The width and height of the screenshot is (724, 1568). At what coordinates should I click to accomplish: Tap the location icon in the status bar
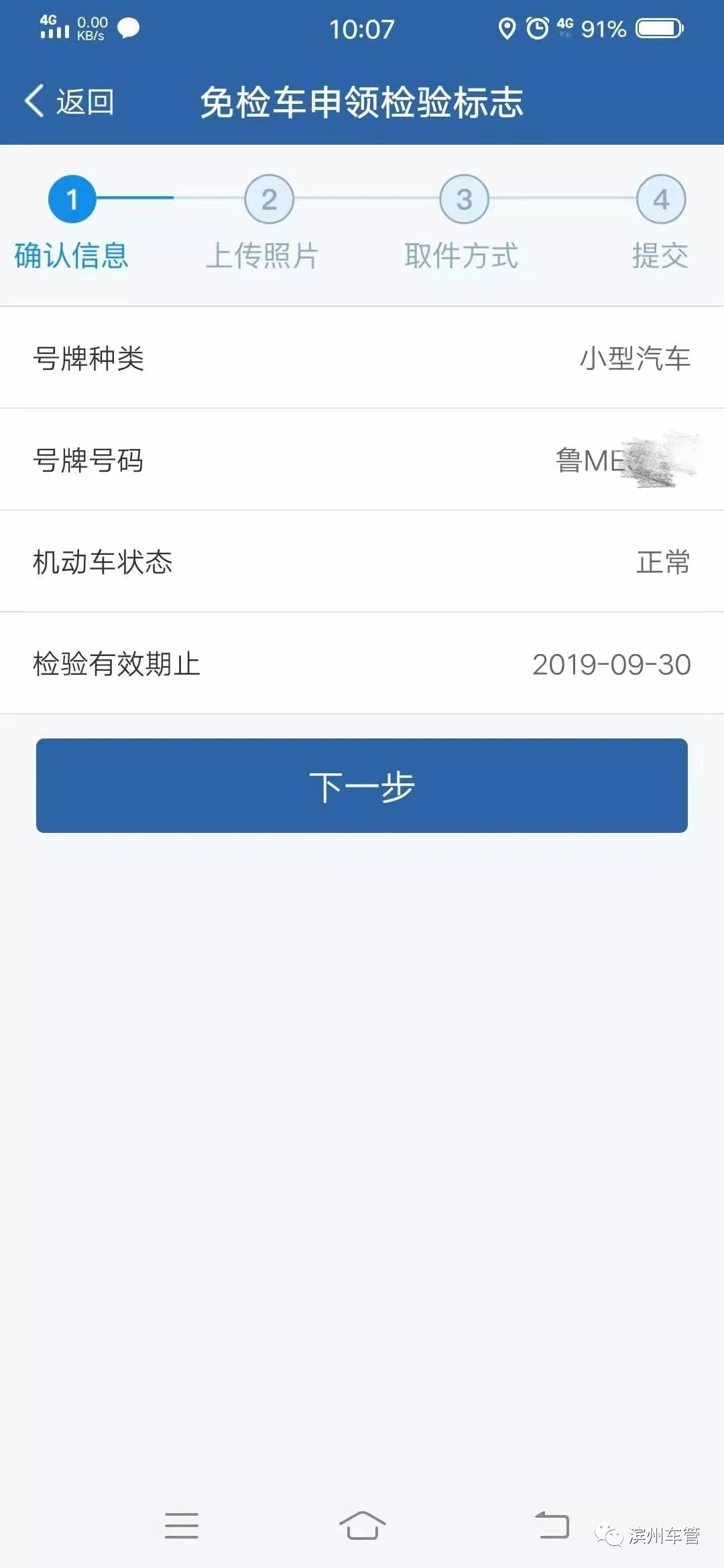pos(507,27)
